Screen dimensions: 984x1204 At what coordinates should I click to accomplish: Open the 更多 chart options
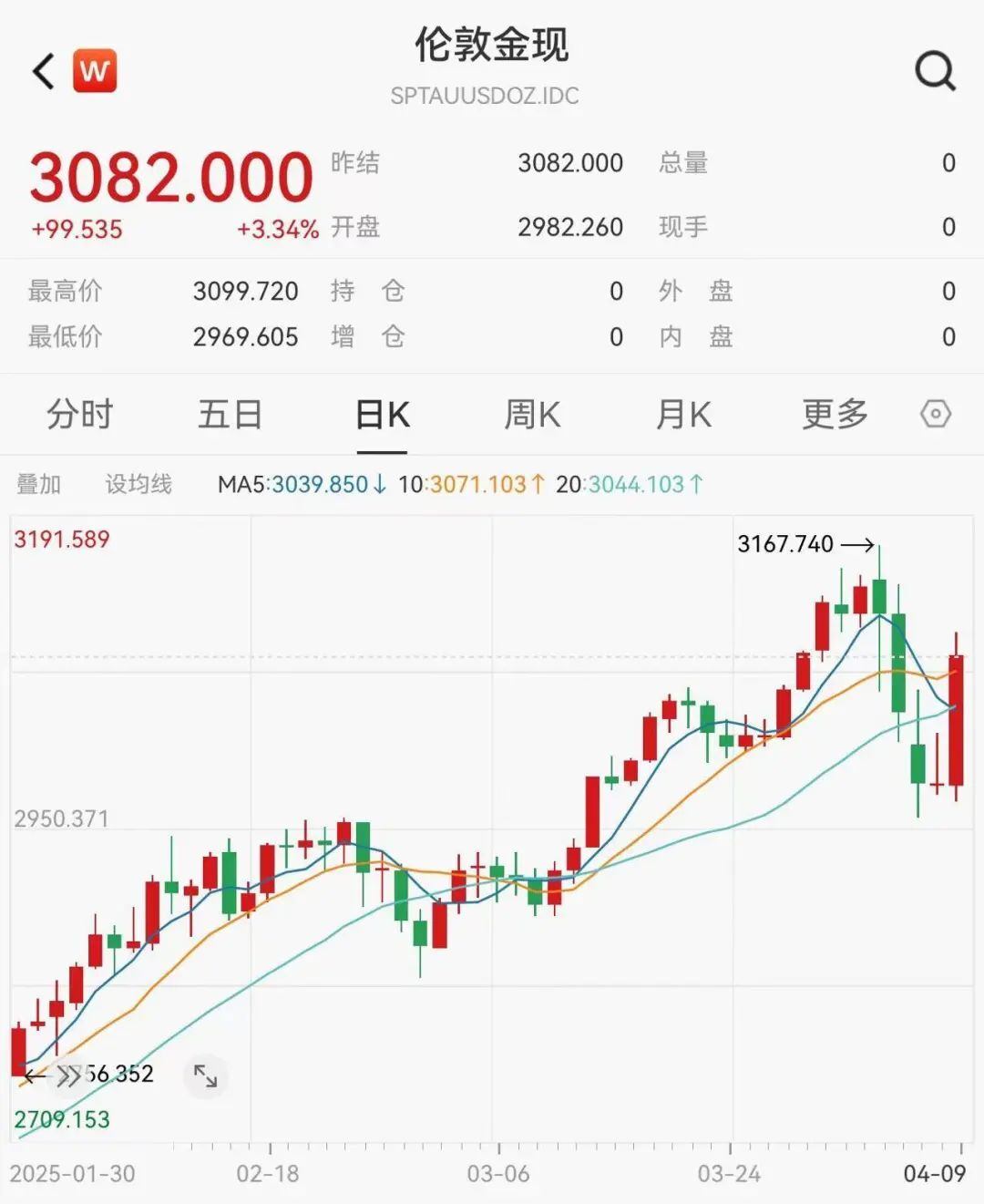[835, 415]
